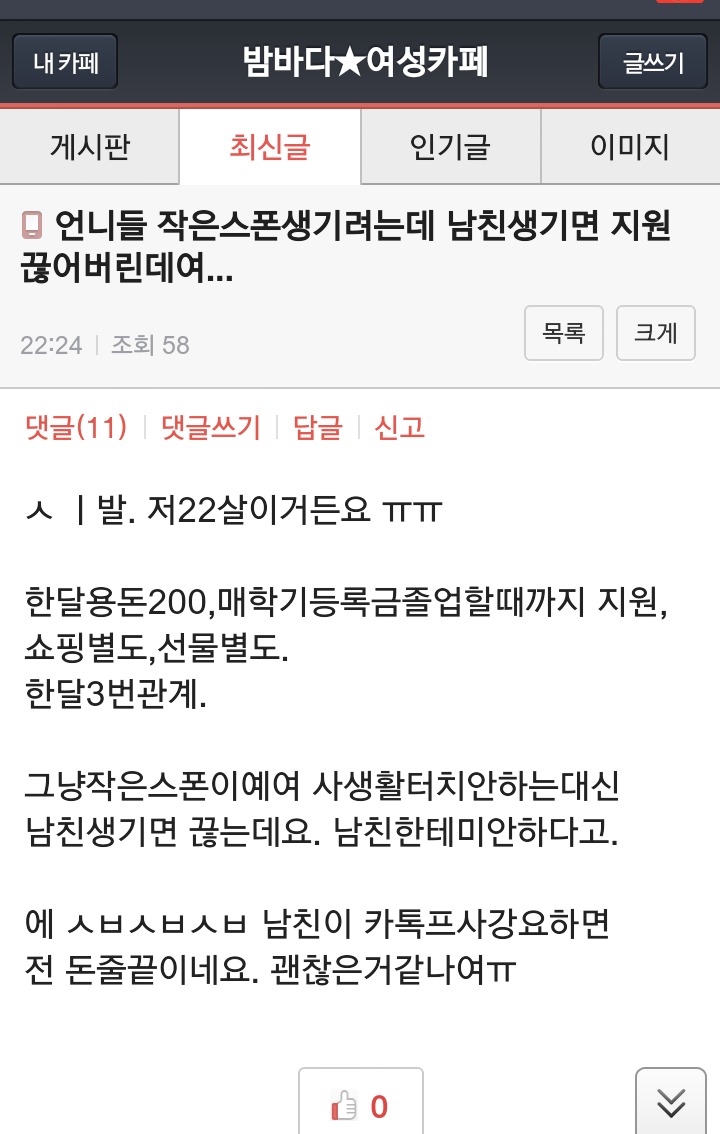Go back to the list with 목록

pos(564,333)
